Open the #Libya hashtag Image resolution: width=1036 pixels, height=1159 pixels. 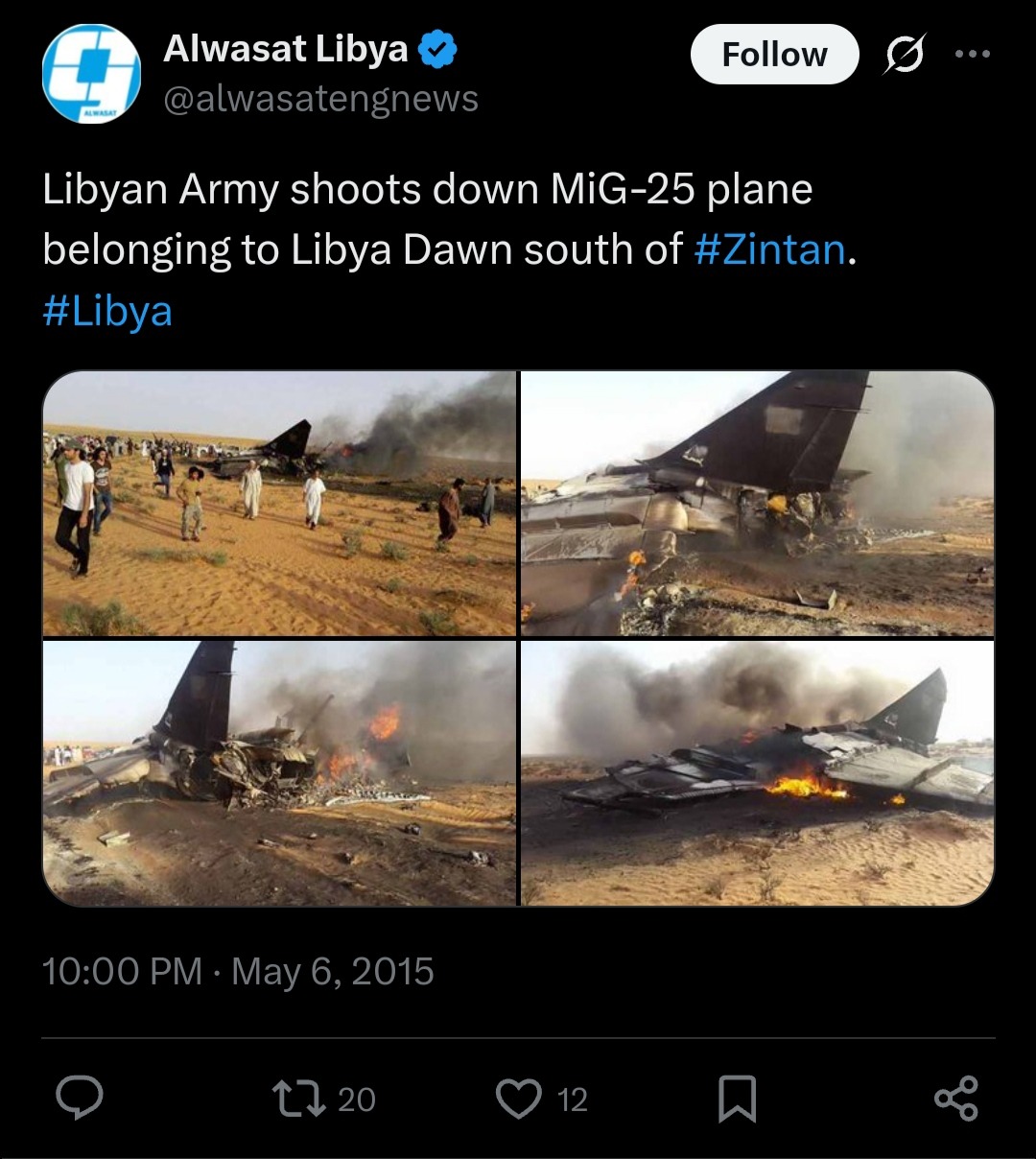click(107, 311)
